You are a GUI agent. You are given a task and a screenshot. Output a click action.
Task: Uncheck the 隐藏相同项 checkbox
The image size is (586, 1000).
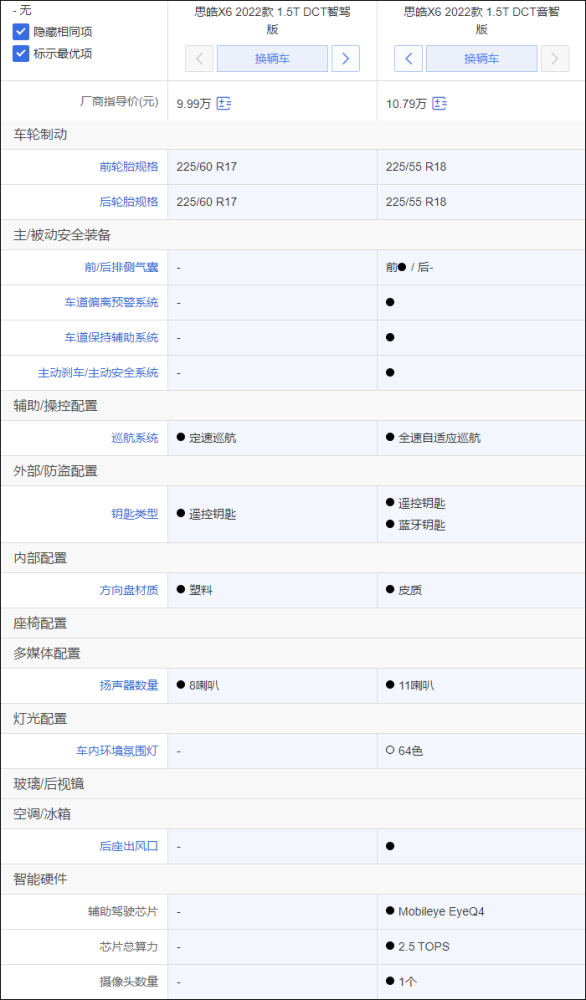tap(20, 31)
